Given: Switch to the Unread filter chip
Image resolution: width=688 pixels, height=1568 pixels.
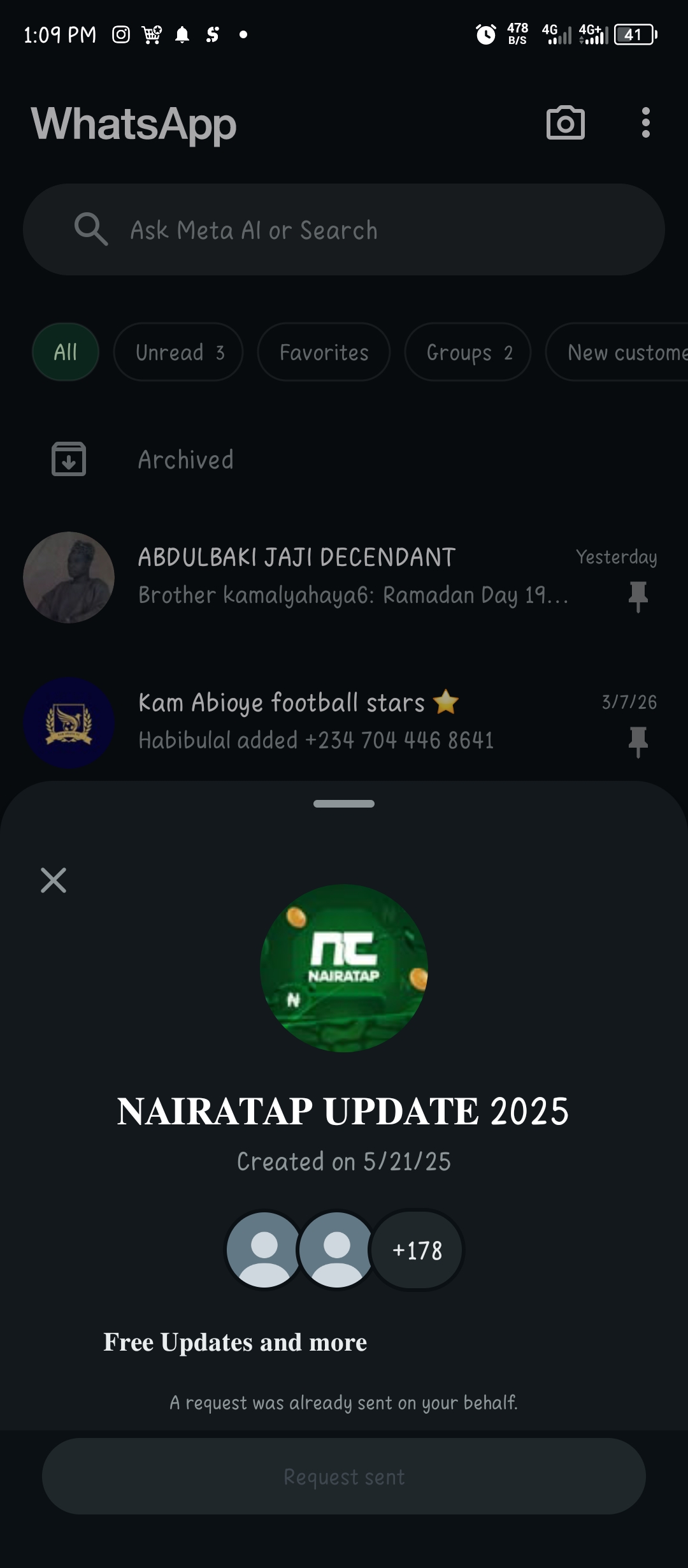Looking at the screenshot, I should pyautogui.click(x=178, y=352).
